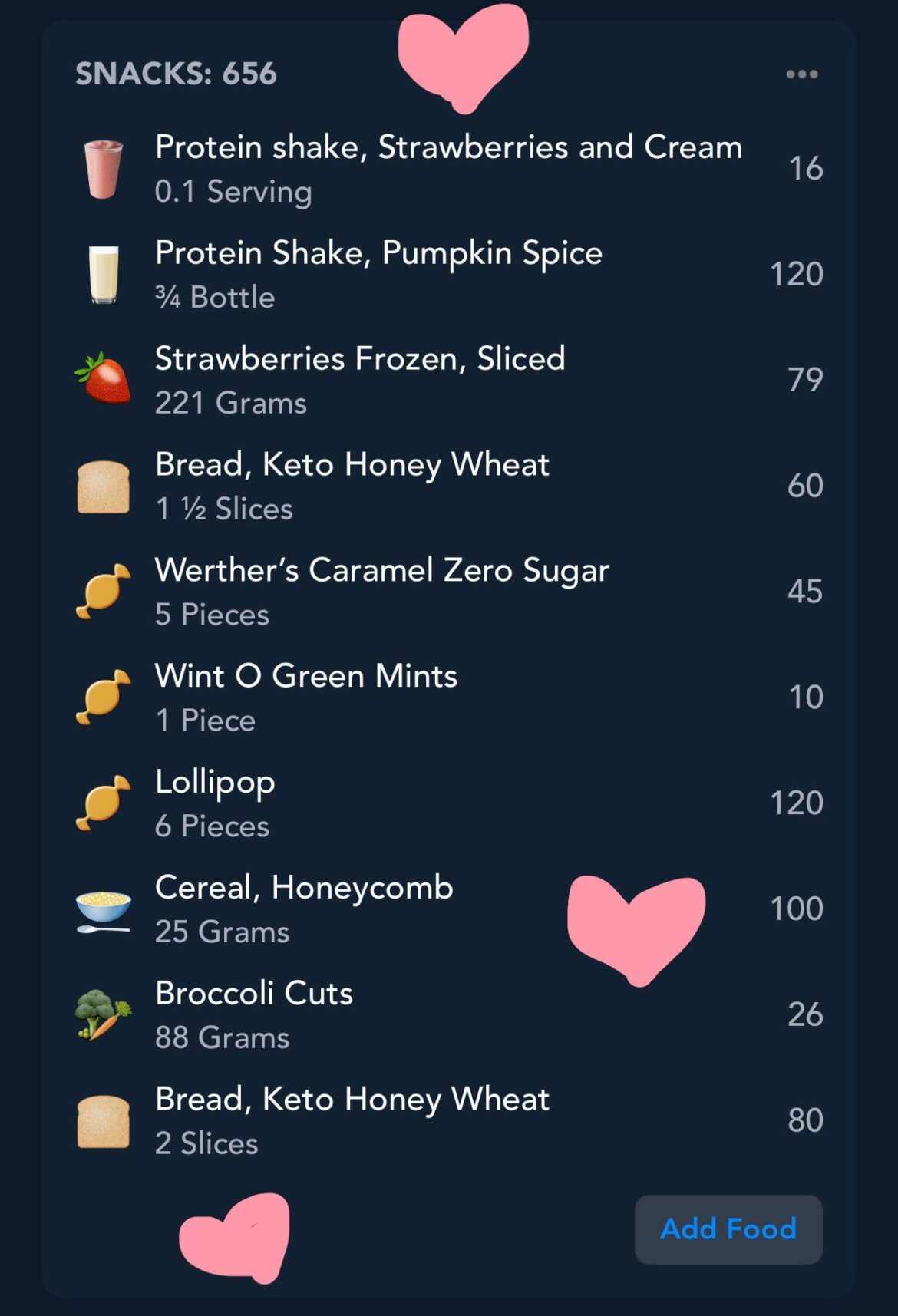Screen dimensions: 898x1316
Task: Select the broccoli icon beside Broccoli Cuts
Action: [x=104, y=1014]
